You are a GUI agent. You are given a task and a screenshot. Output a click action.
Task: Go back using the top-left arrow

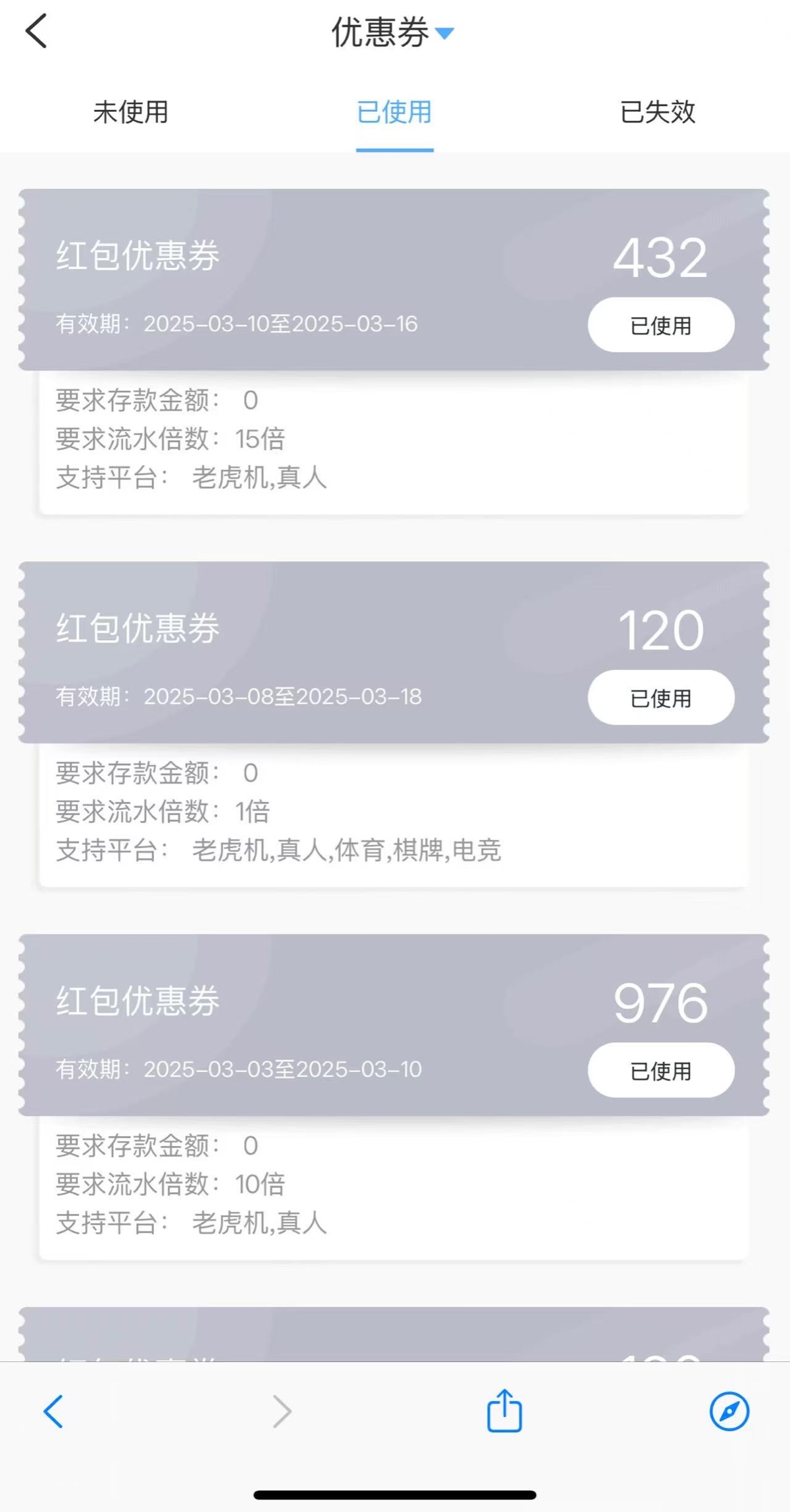[36, 32]
